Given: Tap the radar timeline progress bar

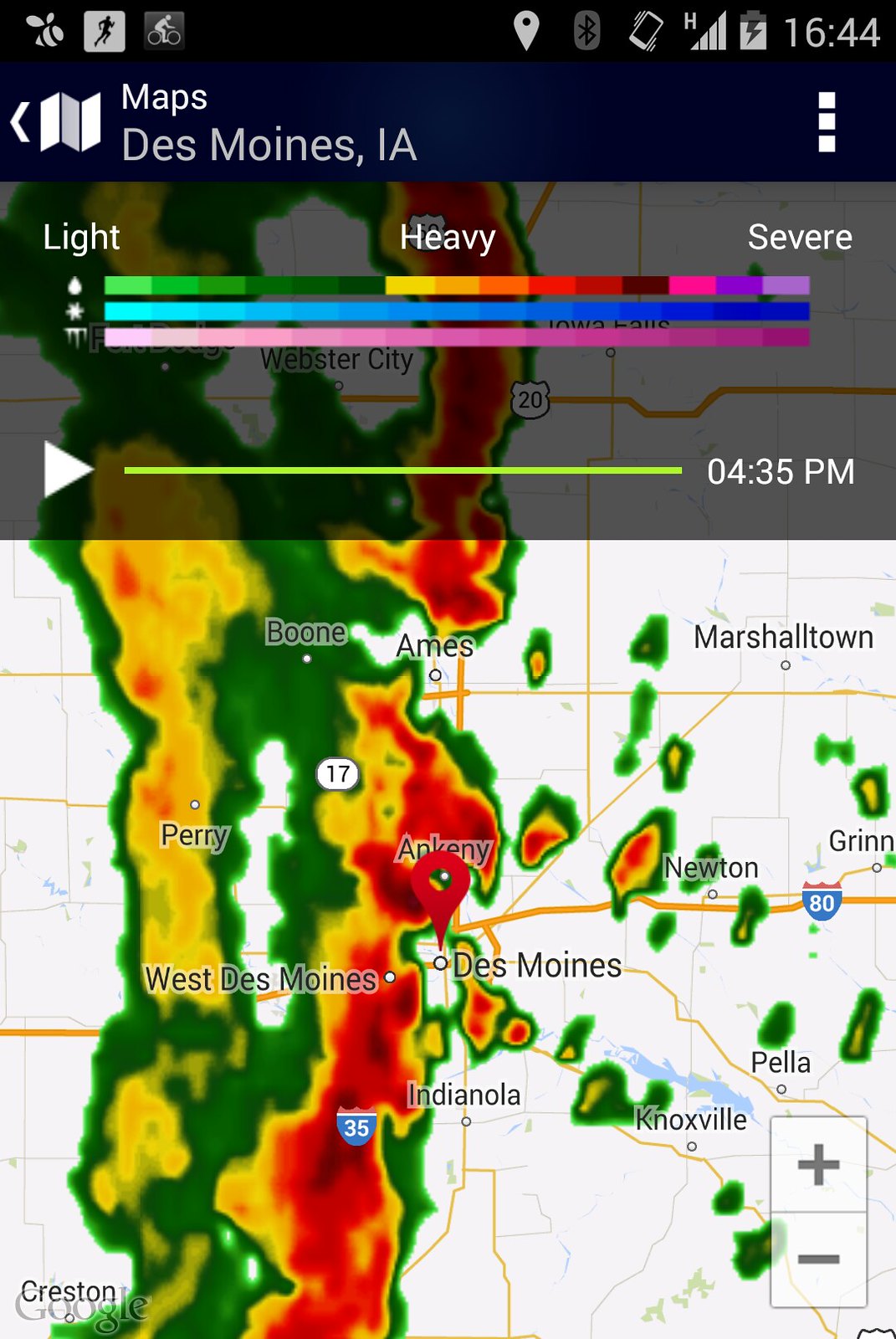Looking at the screenshot, I should [x=402, y=470].
